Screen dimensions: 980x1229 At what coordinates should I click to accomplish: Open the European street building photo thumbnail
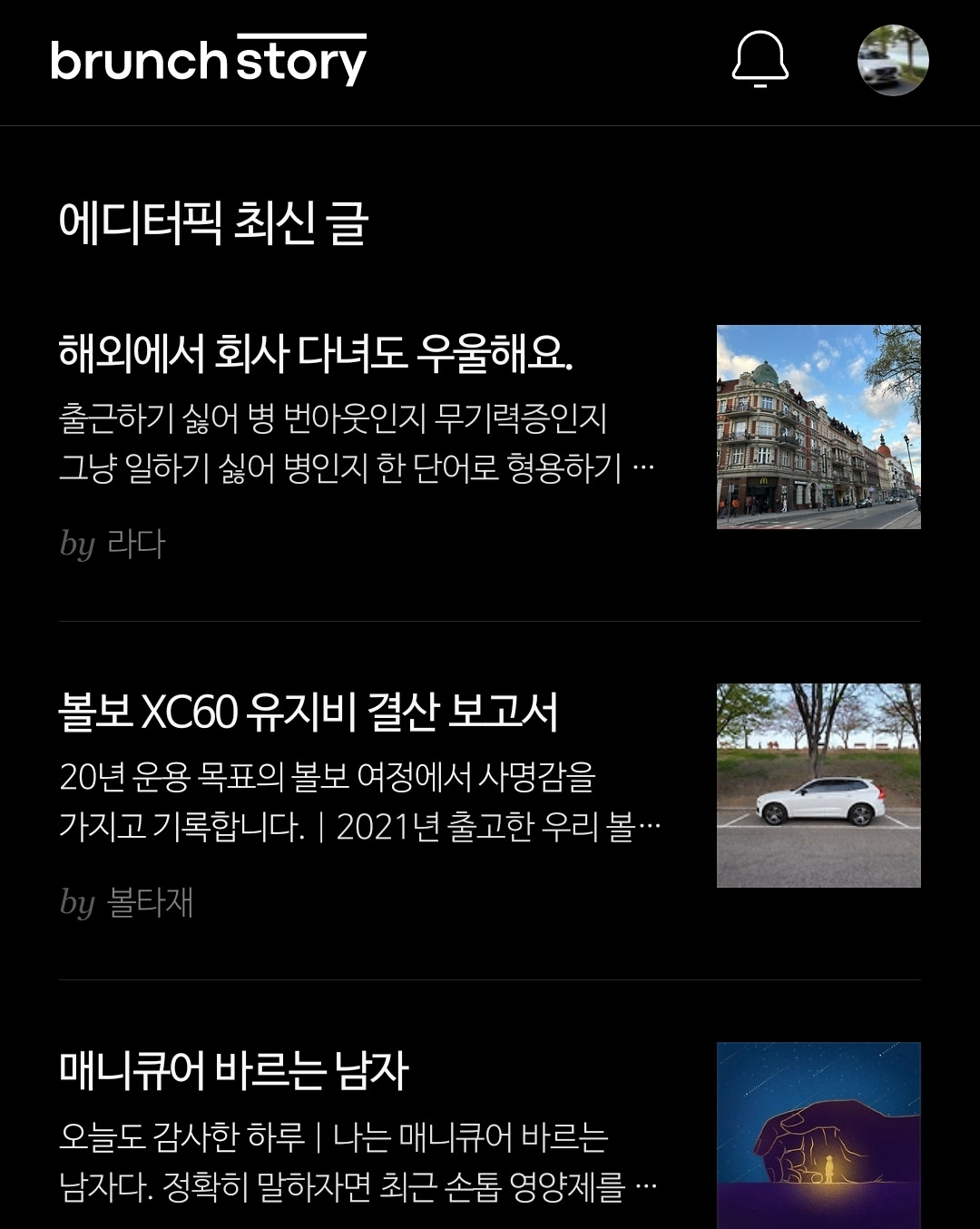818,427
